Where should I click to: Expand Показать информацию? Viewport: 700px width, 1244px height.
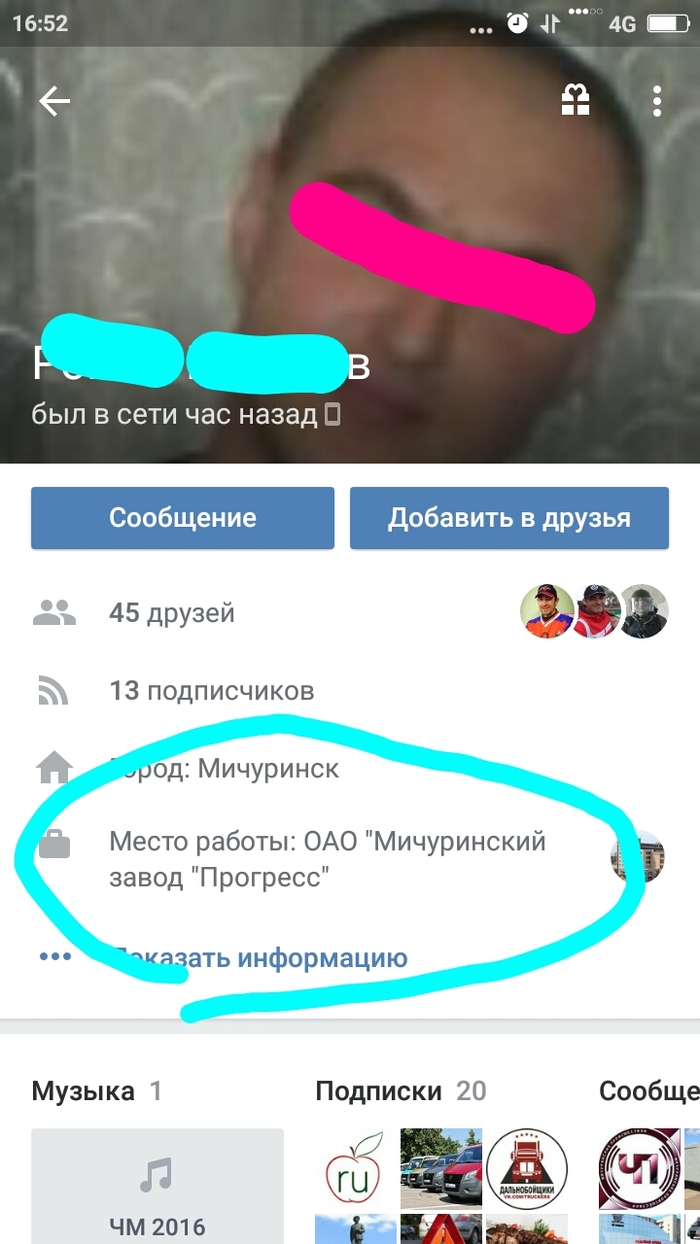pyautogui.click(x=260, y=958)
